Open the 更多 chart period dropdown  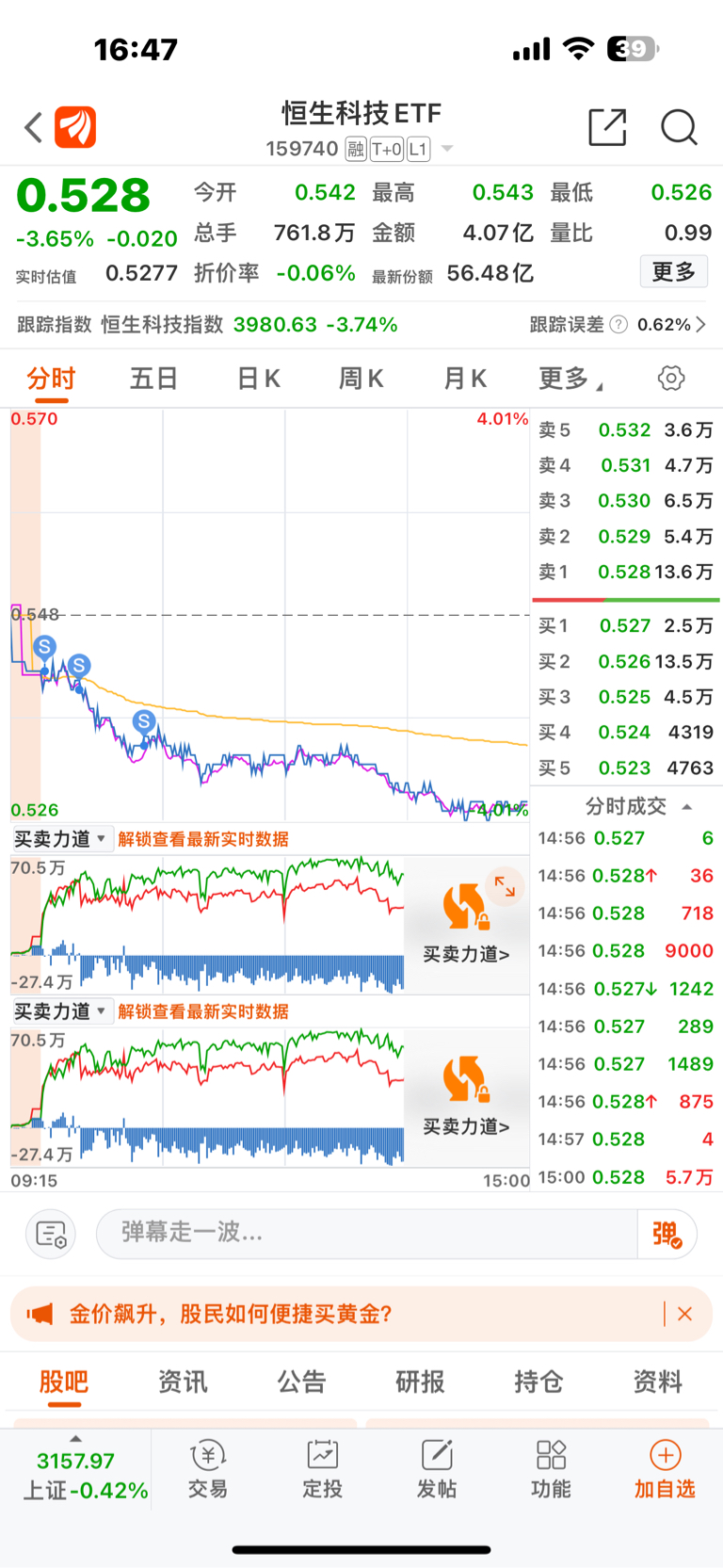[561, 377]
